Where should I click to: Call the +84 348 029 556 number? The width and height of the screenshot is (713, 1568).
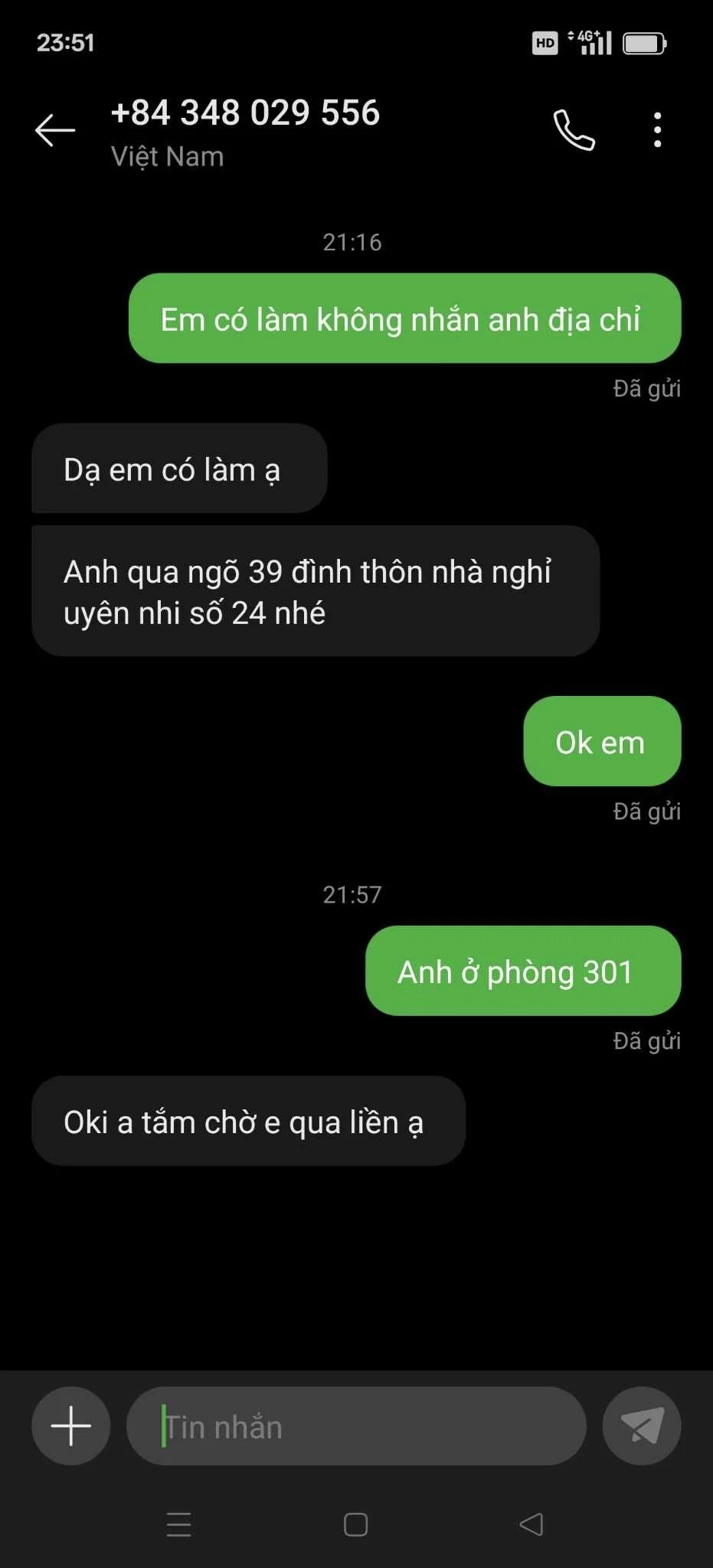[574, 130]
